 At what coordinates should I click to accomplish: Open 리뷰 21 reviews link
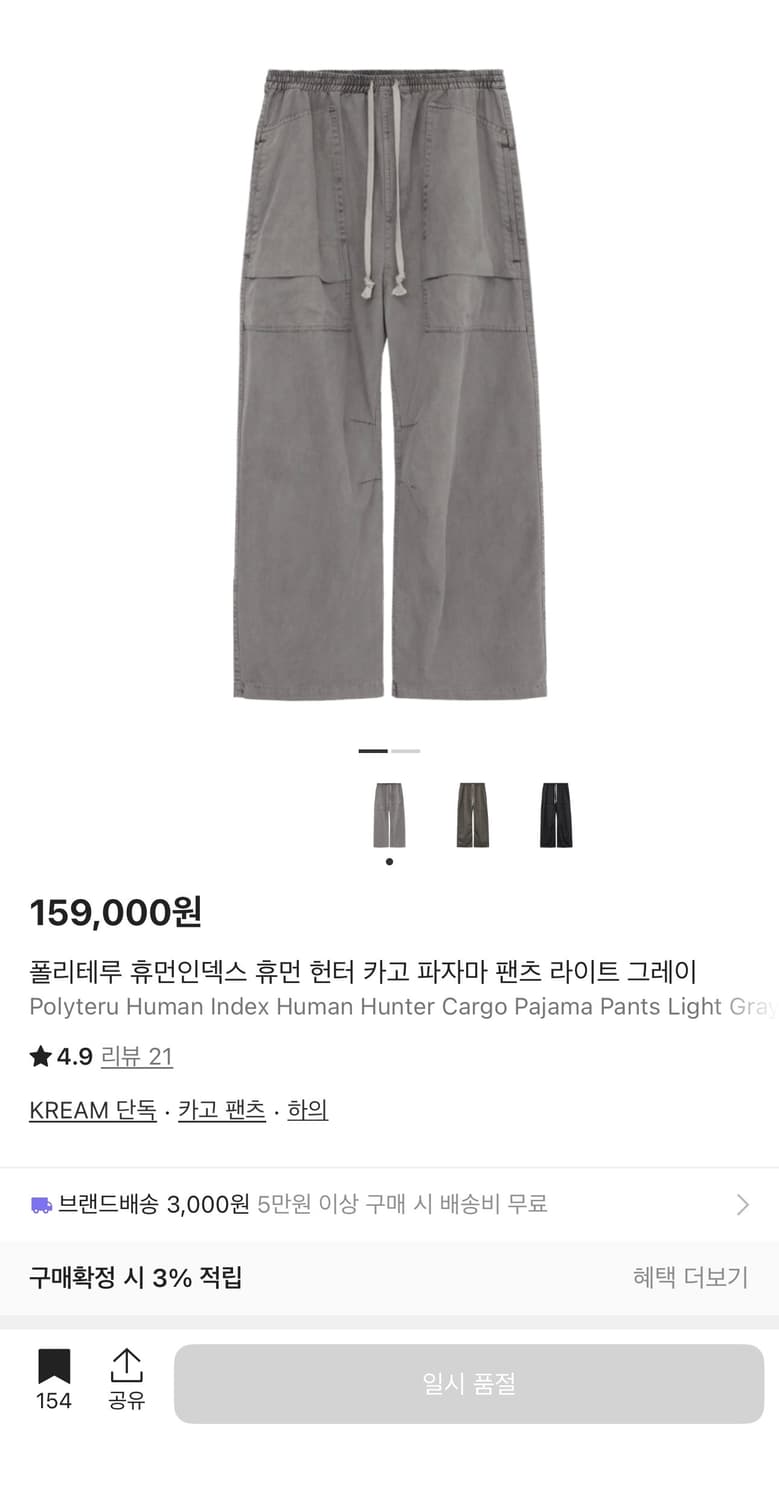pyautogui.click(x=140, y=1057)
